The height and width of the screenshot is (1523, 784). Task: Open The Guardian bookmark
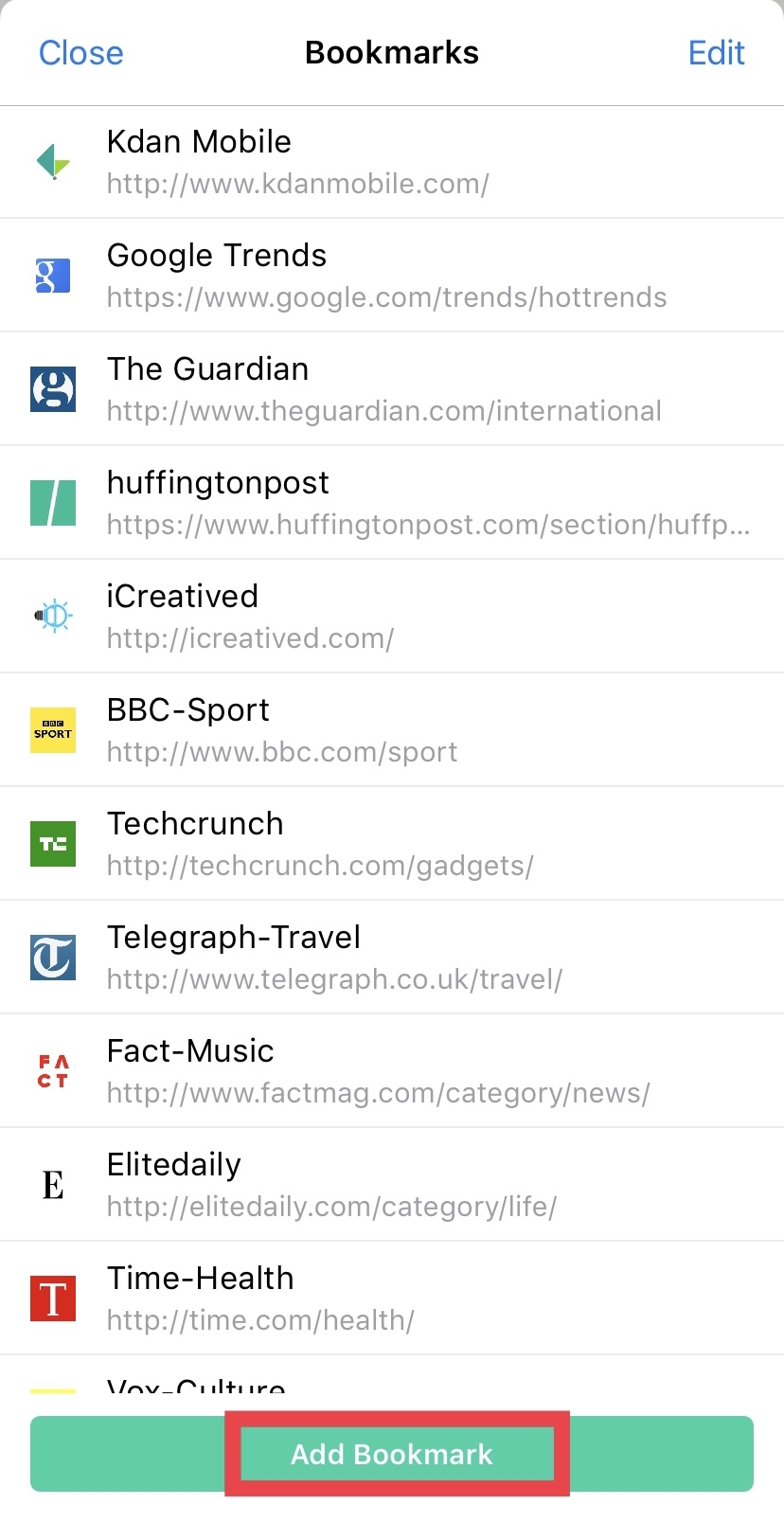(392, 389)
